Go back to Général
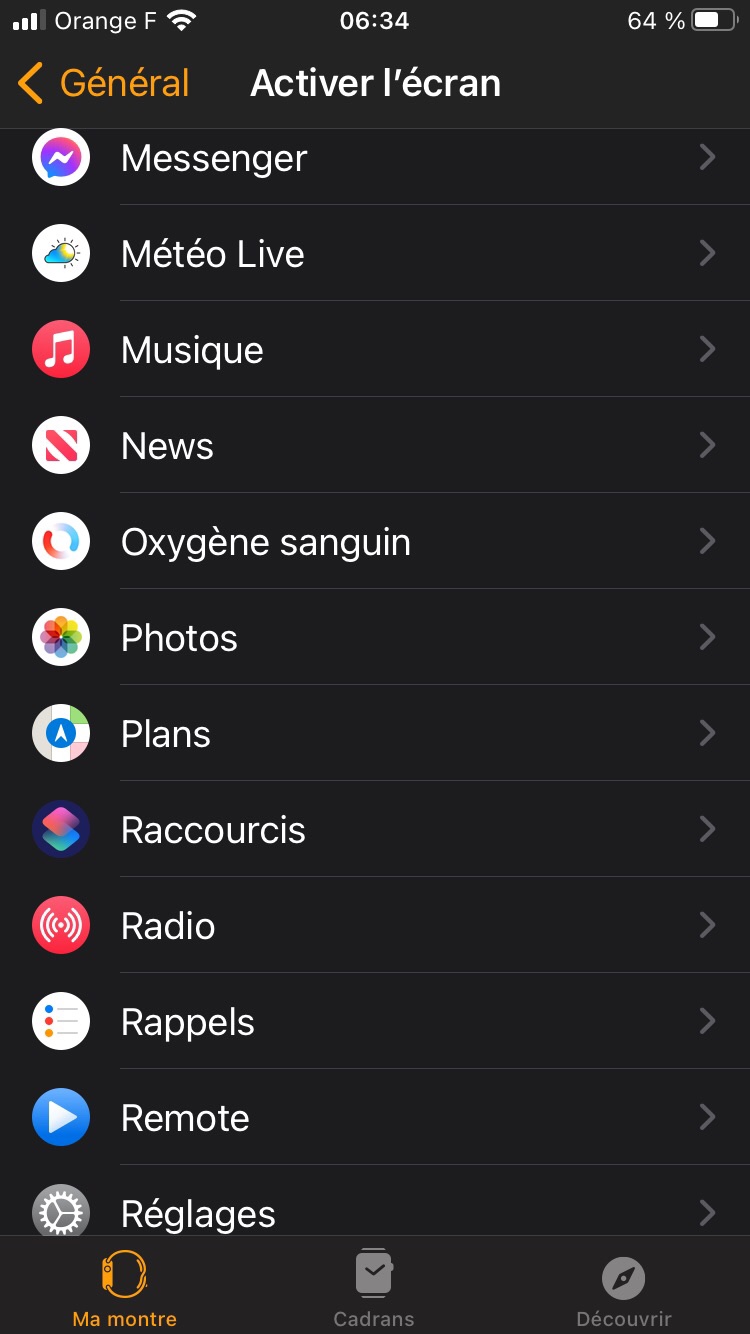 pos(104,83)
